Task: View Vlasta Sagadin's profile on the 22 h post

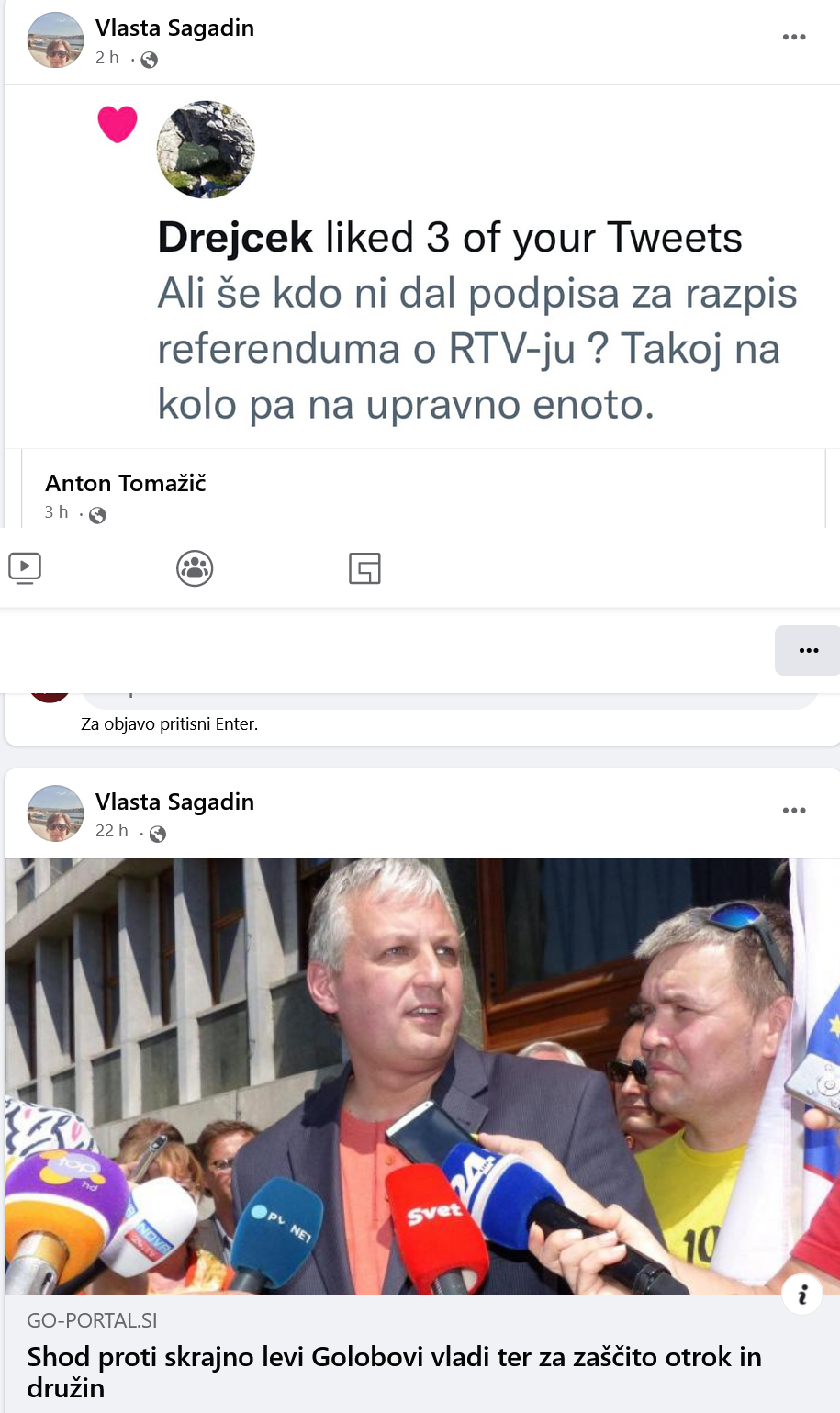Action: pyautogui.click(x=174, y=802)
